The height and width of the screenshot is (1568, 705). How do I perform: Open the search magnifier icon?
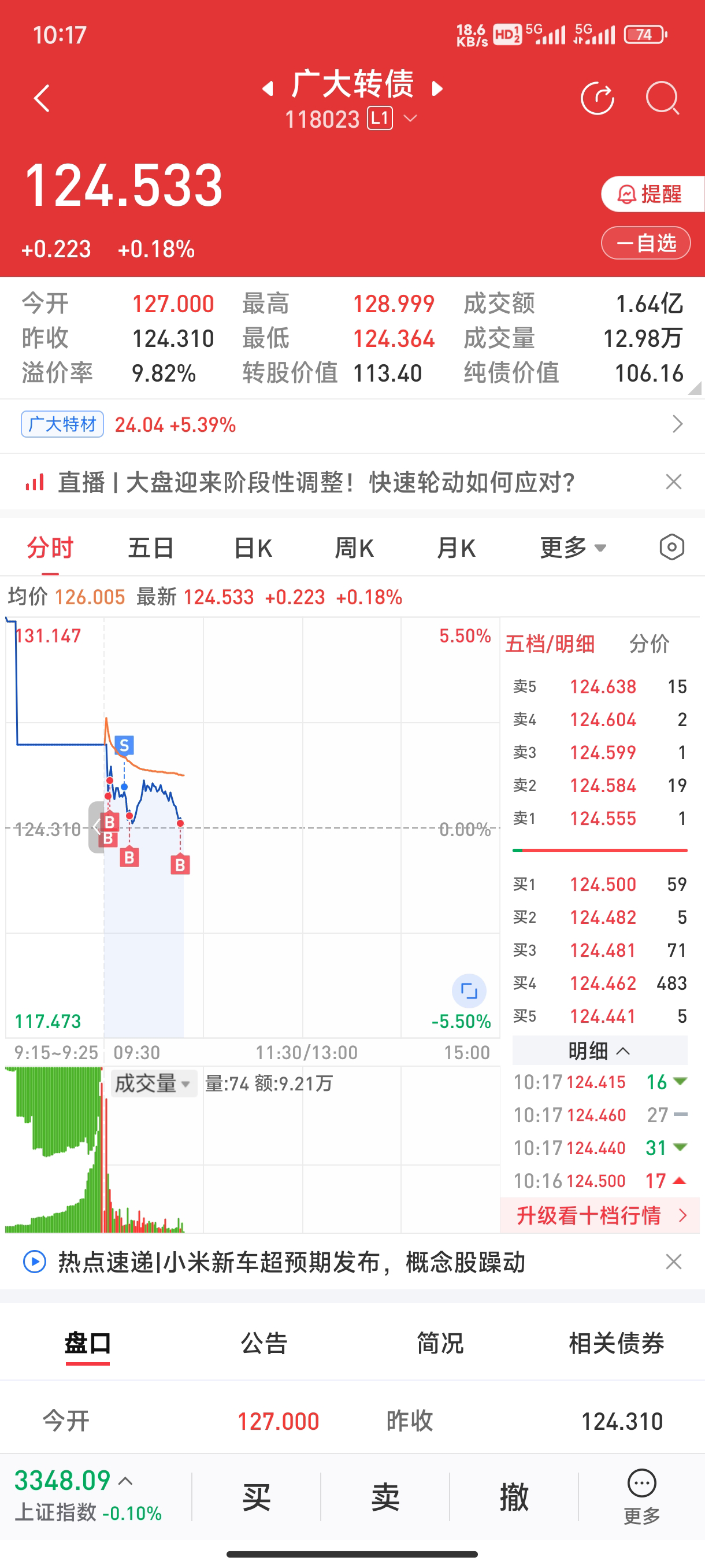click(x=661, y=98)
